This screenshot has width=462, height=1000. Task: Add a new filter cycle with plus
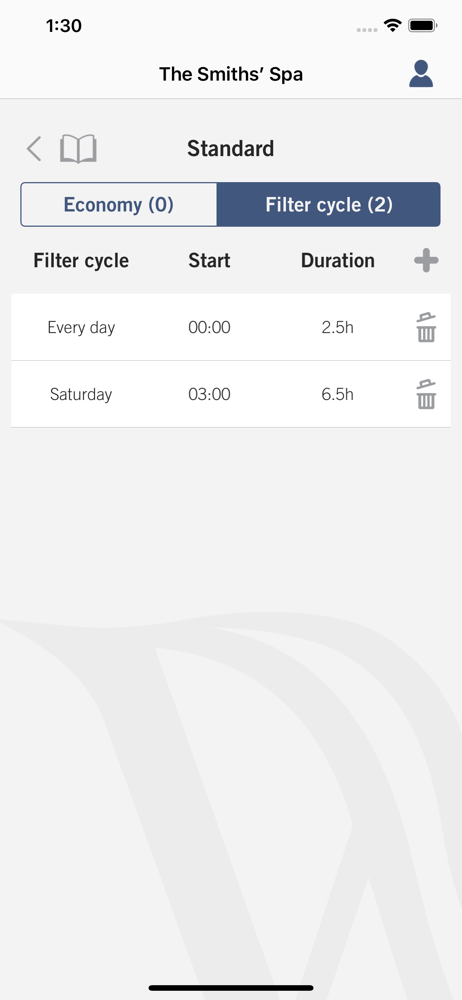click(426, 260)
